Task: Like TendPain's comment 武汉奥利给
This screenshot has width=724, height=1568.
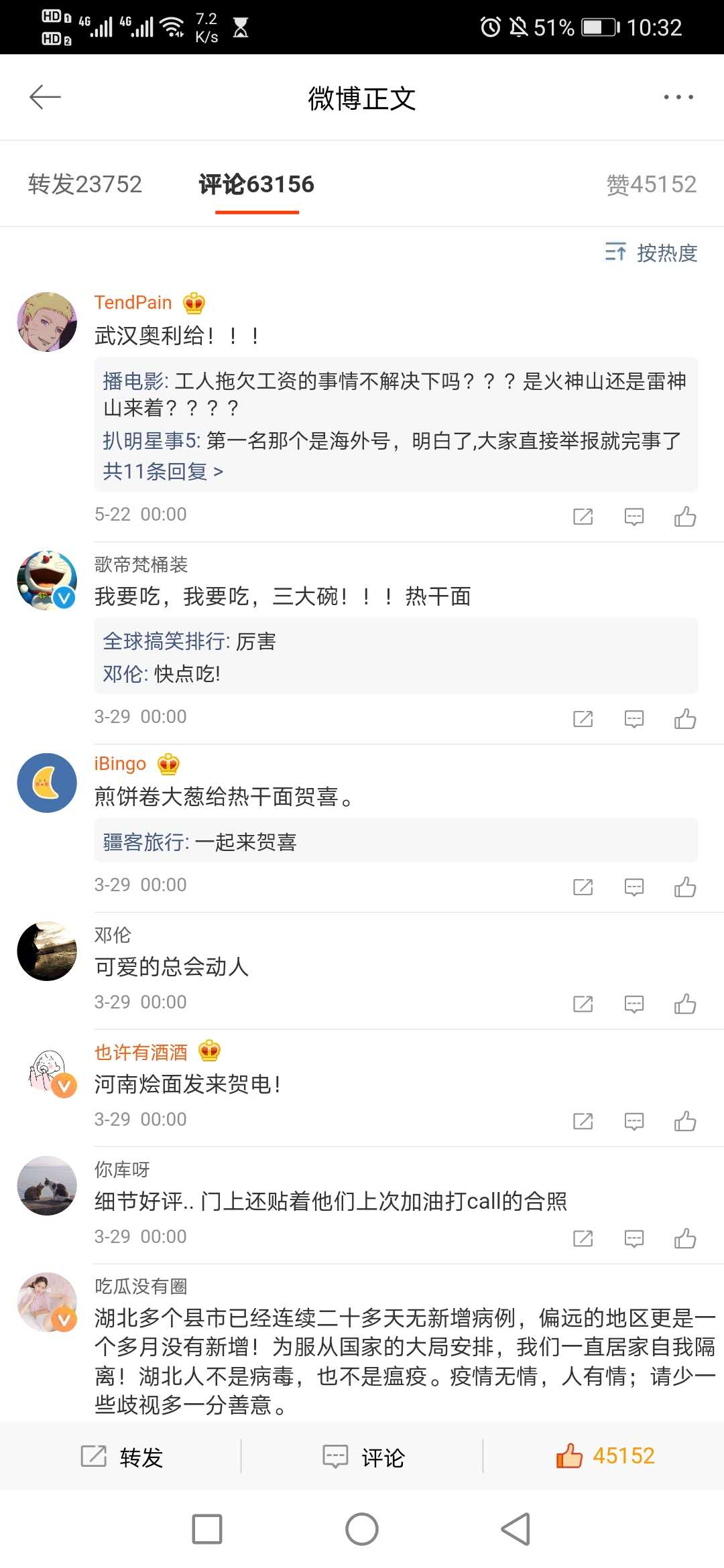Action: 684,517
